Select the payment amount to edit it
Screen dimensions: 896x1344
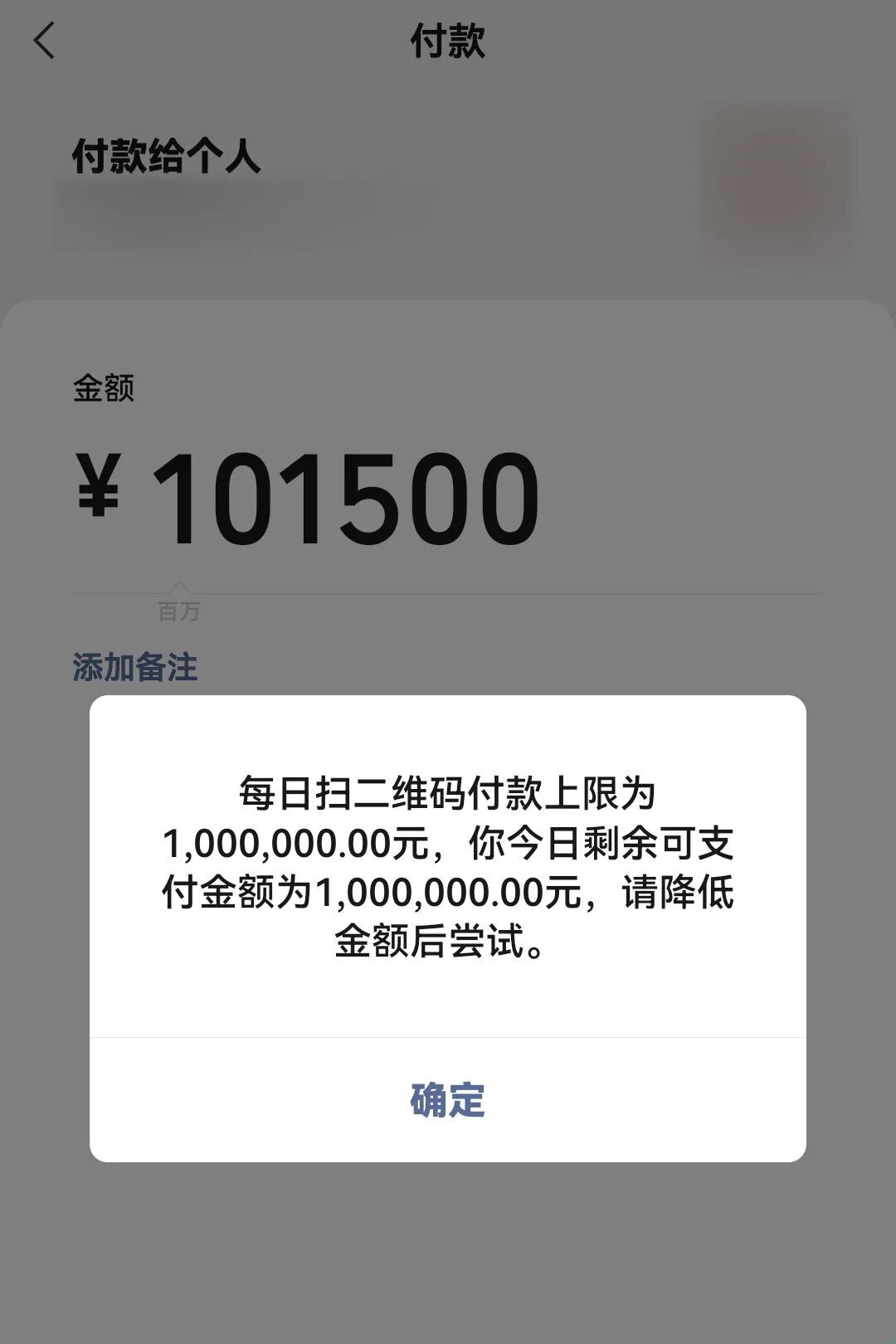pyautogui.click(x=348, y=495)
